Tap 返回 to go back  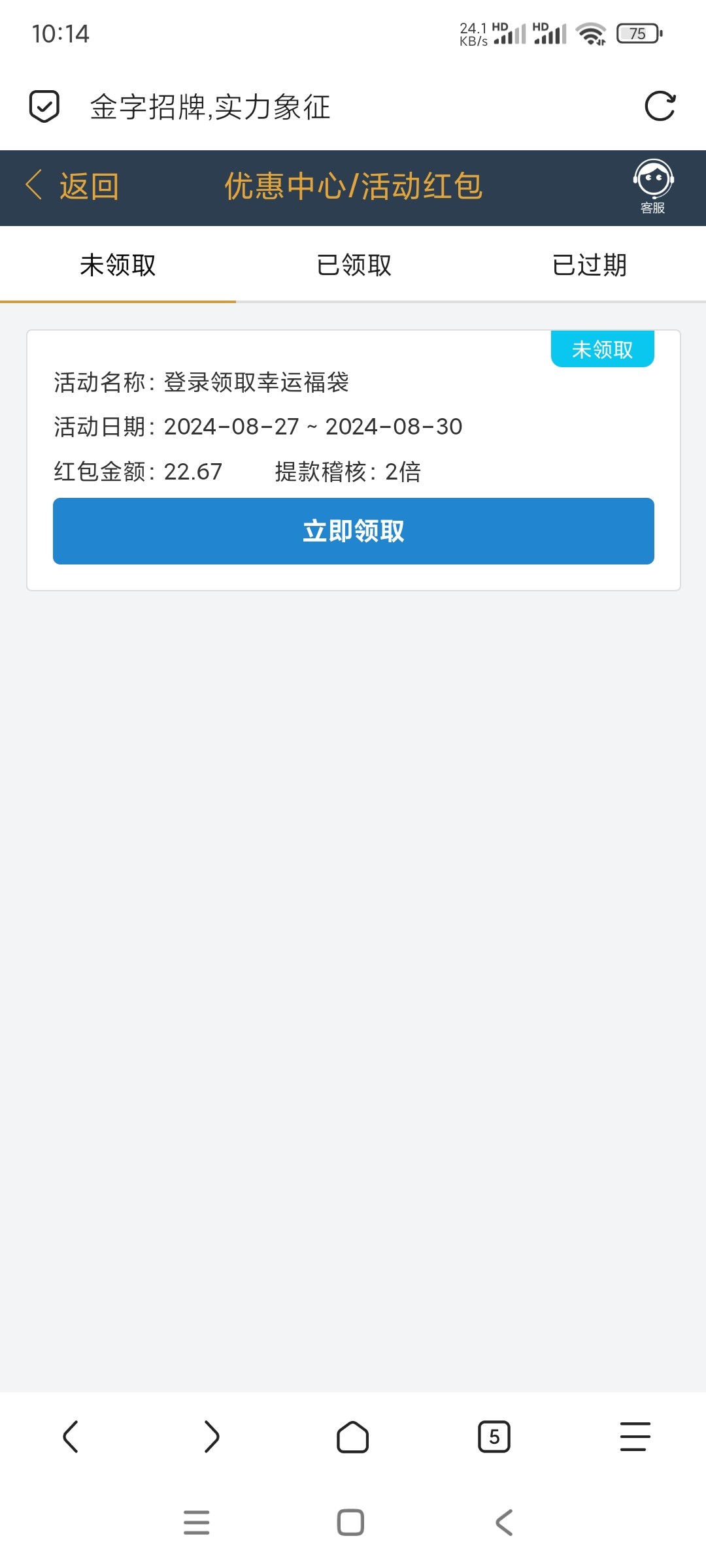pos(72,187)
